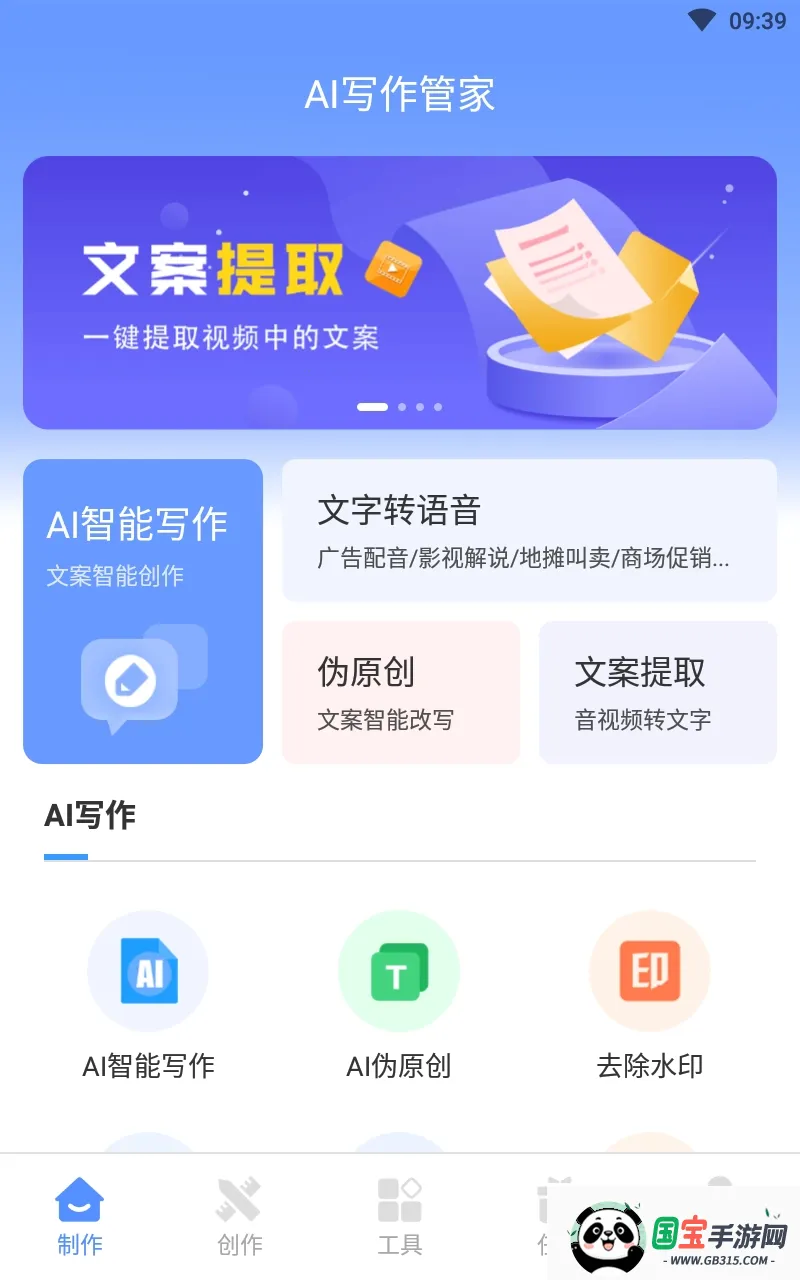Tap the orange 印 icon for 去除水印
This screenshot has height=1280, width=800.
[649, 968]
